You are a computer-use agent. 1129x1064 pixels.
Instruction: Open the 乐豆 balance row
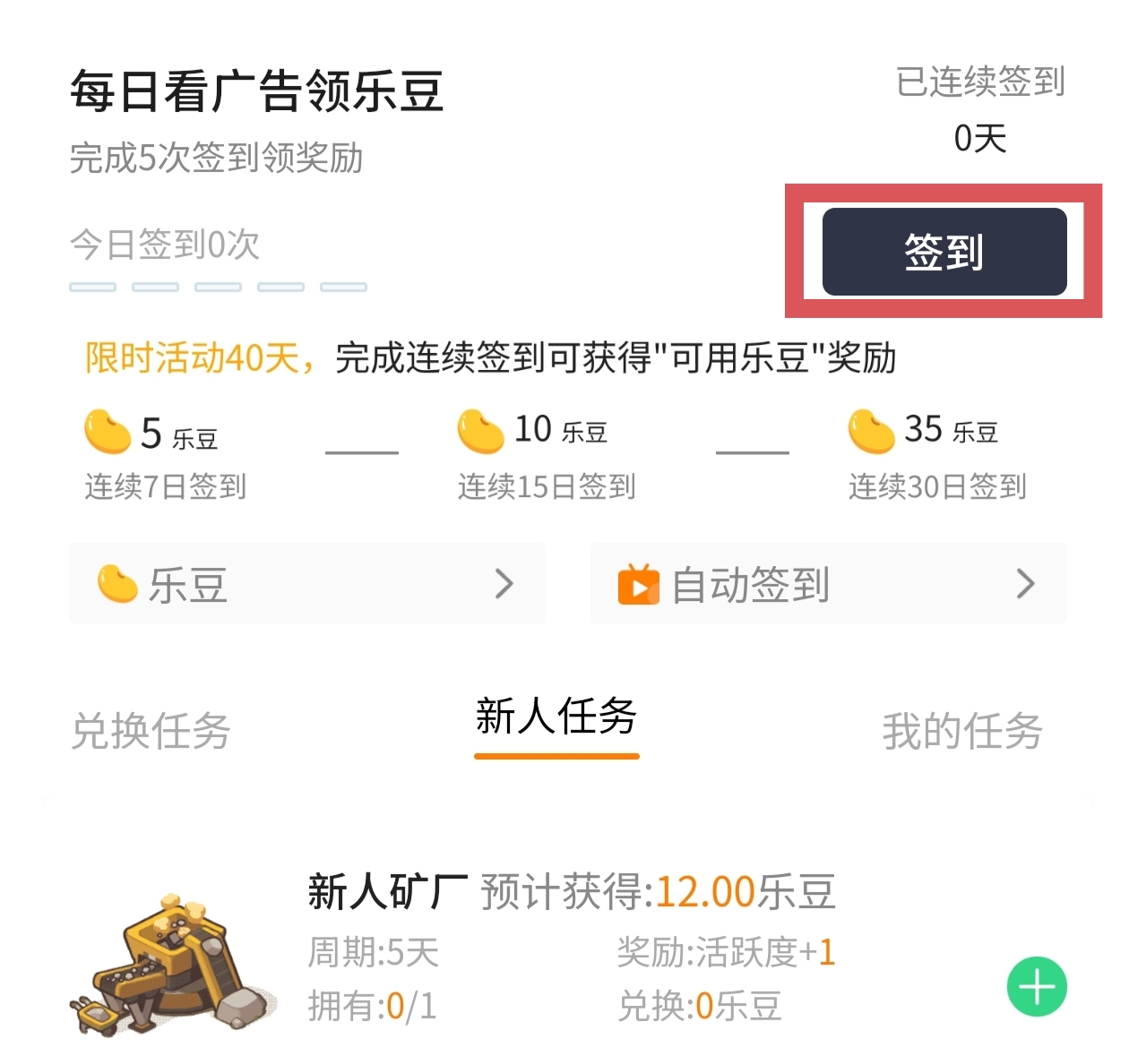[306, 584]
